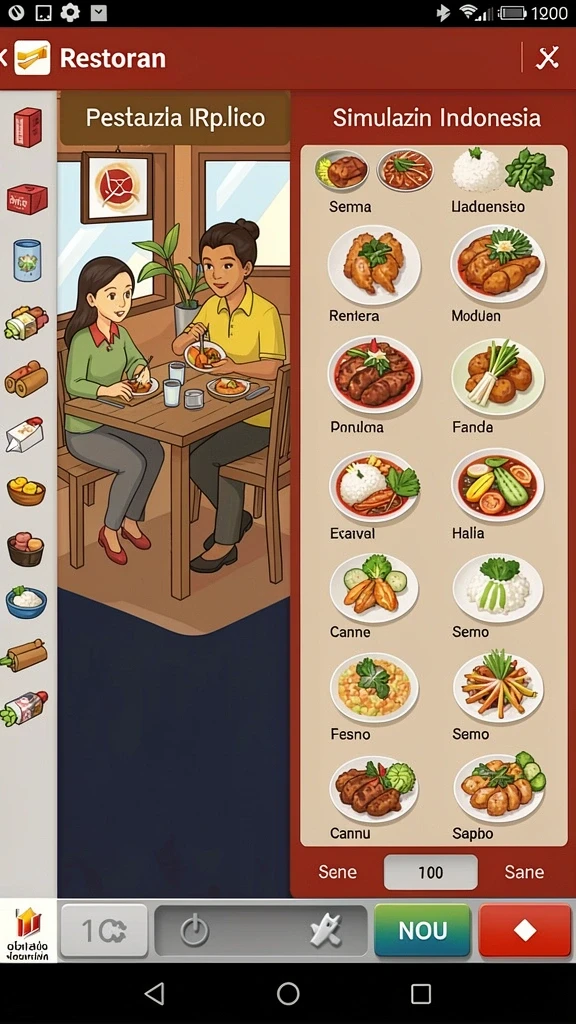This screenshot has height=1024, width=576.
Task: Go to Android home screen
Action: [x=288, y=993]
